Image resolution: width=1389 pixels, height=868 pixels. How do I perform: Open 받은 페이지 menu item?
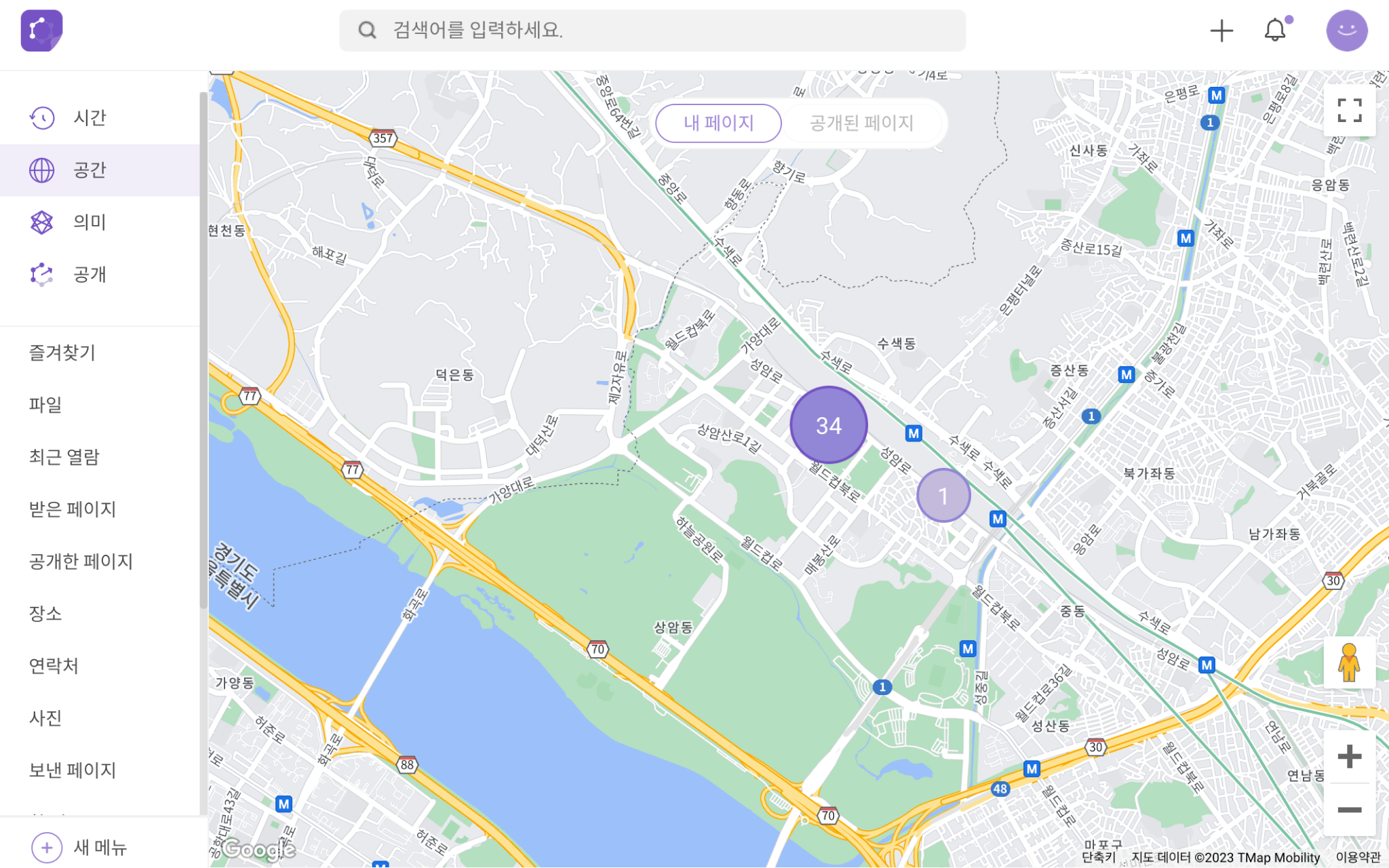click(73, 509)
